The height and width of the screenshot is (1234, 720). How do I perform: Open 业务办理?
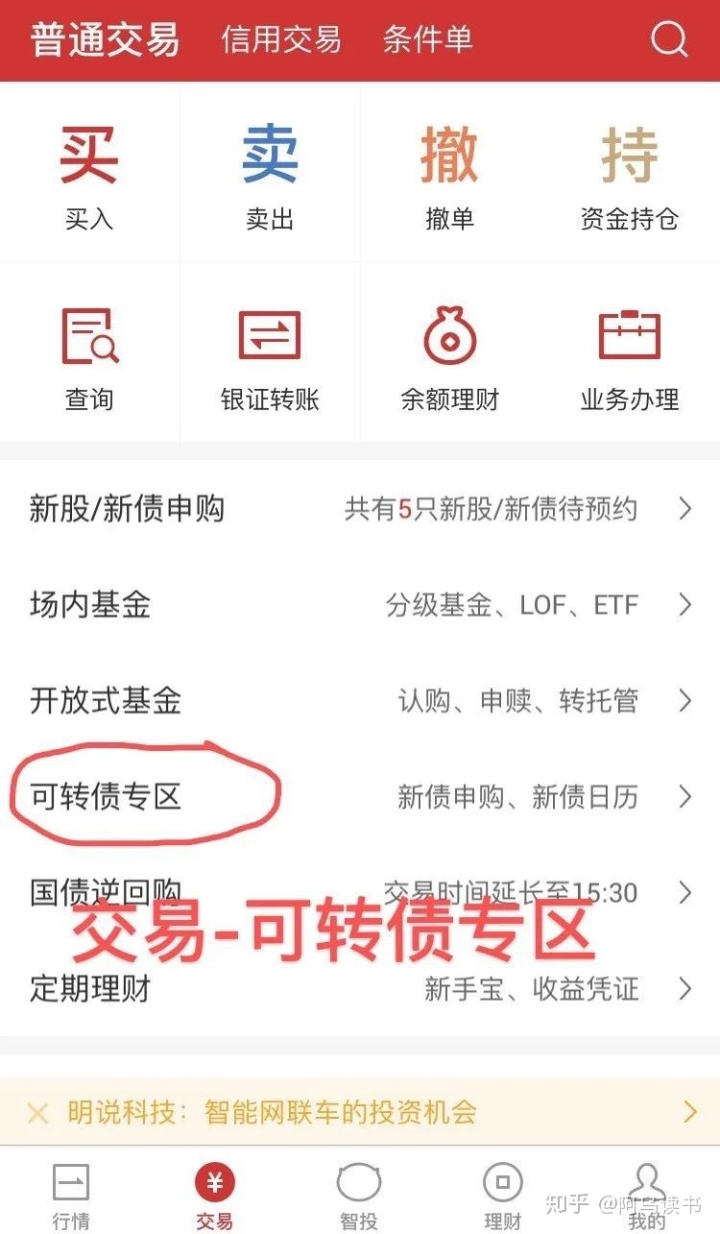629,358
